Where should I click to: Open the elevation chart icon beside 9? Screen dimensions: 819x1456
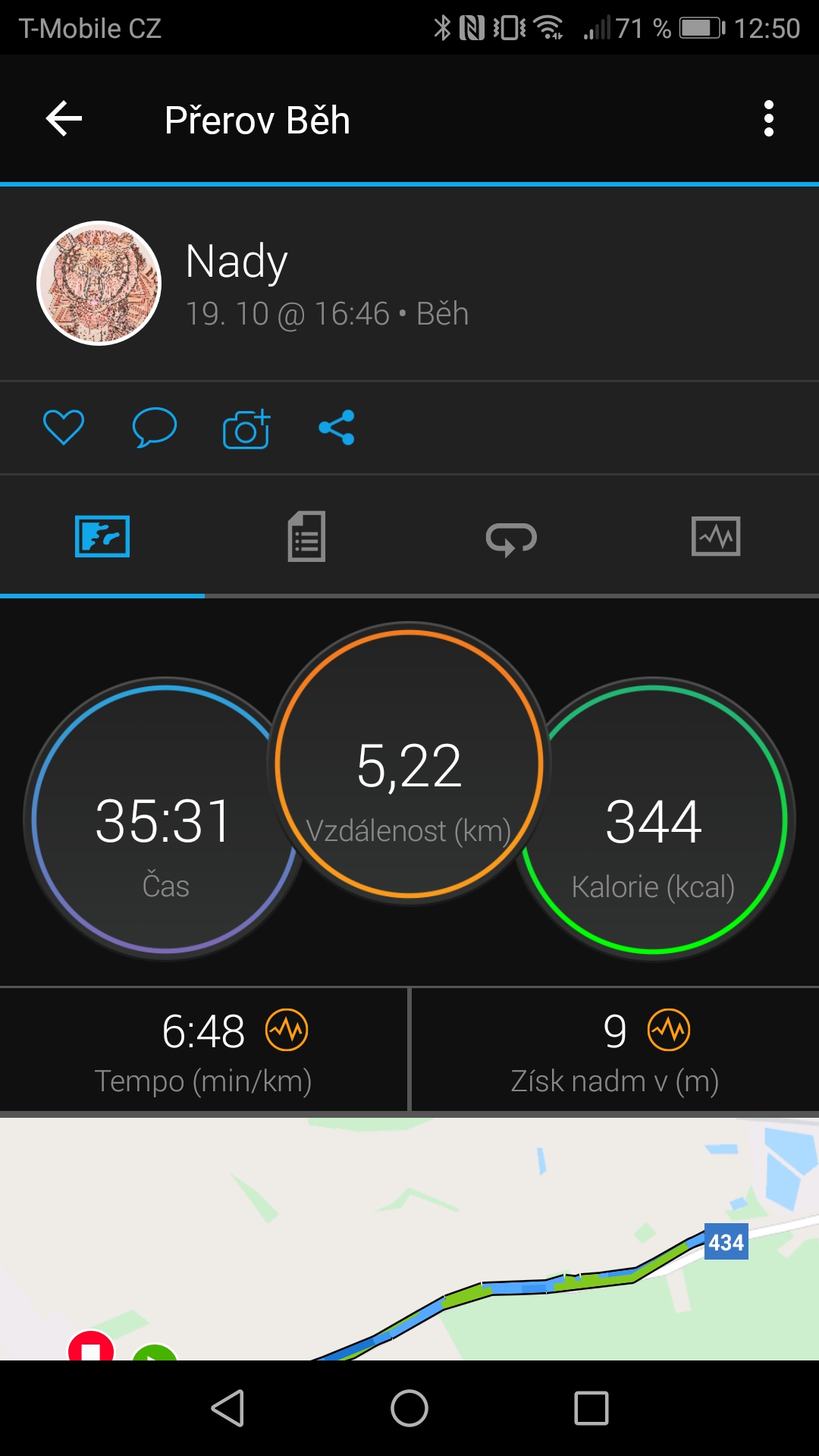(669, 1030)
